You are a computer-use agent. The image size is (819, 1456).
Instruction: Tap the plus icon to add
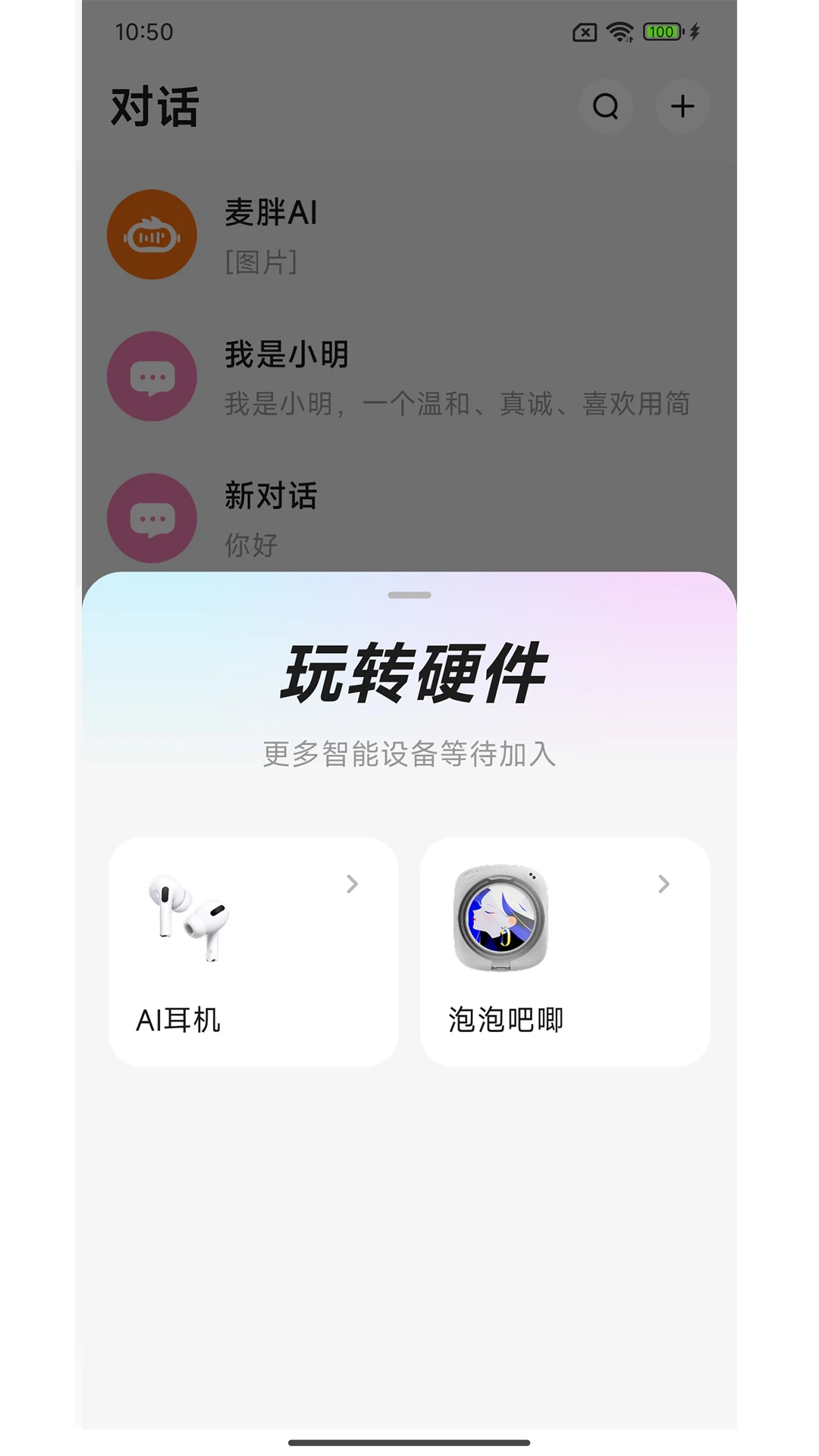(682, 106)
